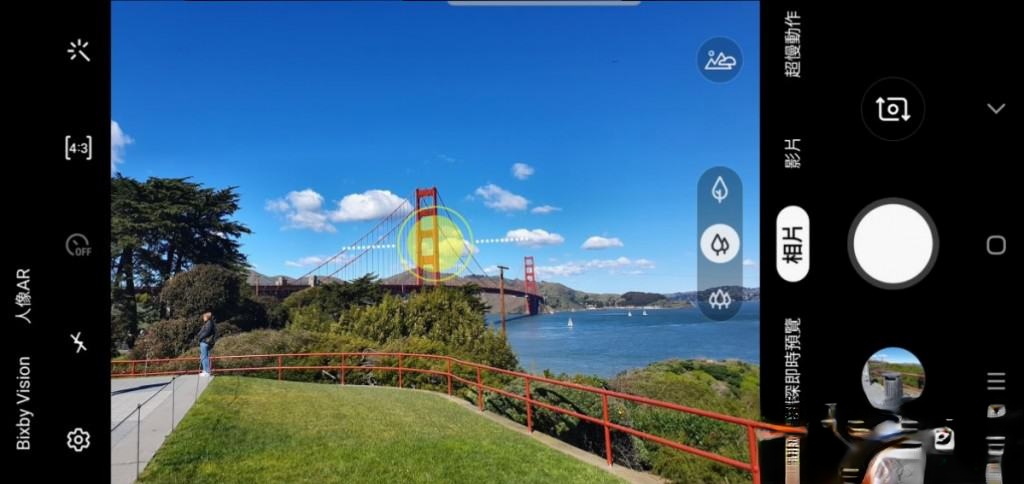Capture a photo with the shutter button
Screen dimensions: 1024x484
pos(893,244)
